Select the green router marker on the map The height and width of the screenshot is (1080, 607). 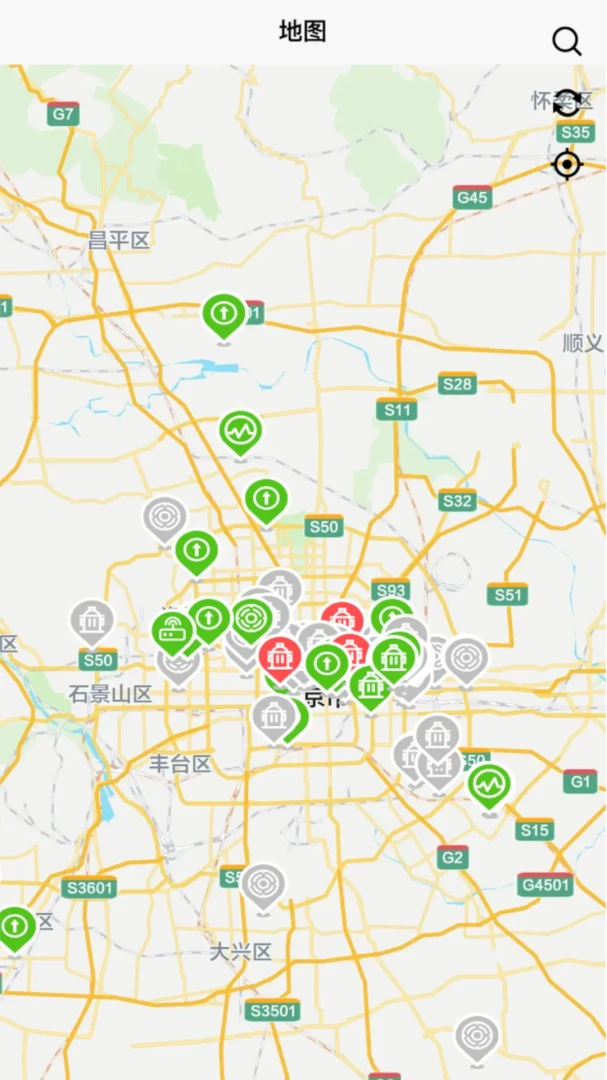coord(174,632)
